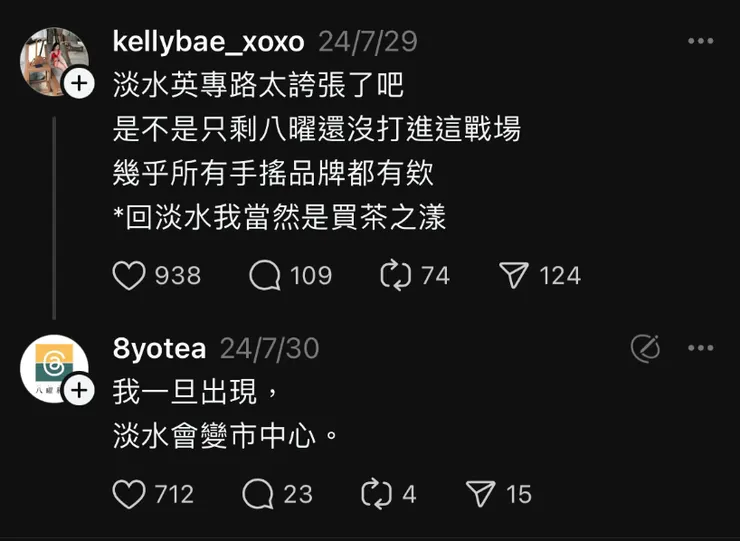The image size is (740, 541).
Task: Repost kellybae_xoxo's thread
Action: tap(396, 275)
